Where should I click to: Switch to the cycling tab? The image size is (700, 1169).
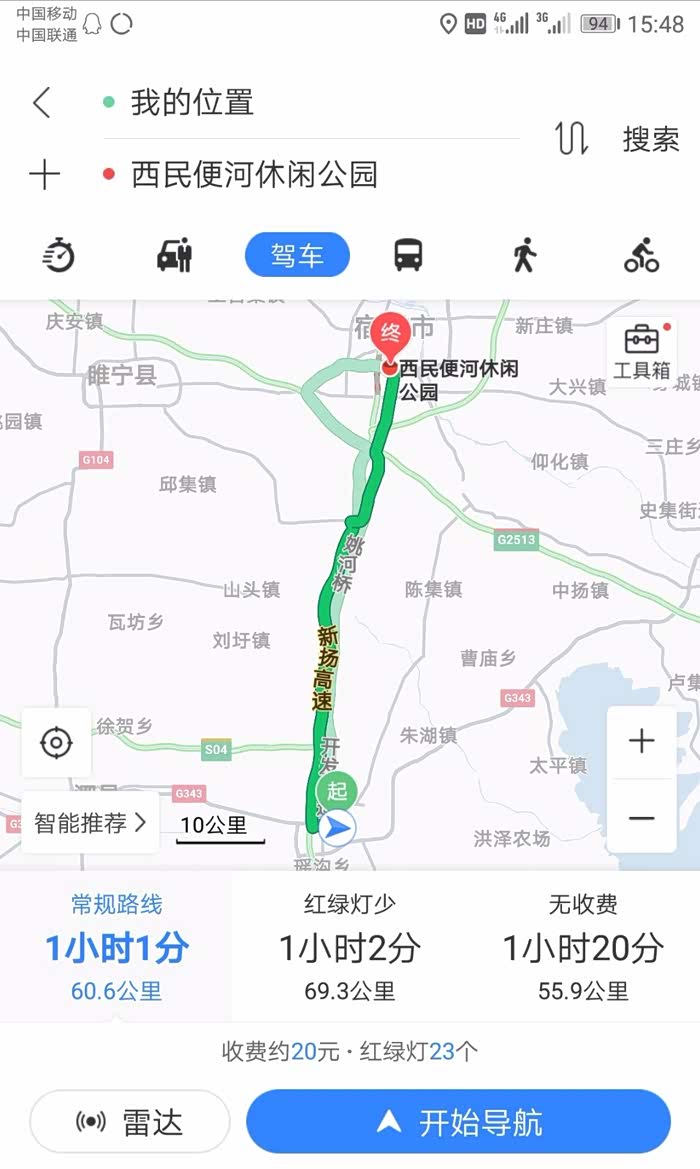pos(641,255)
